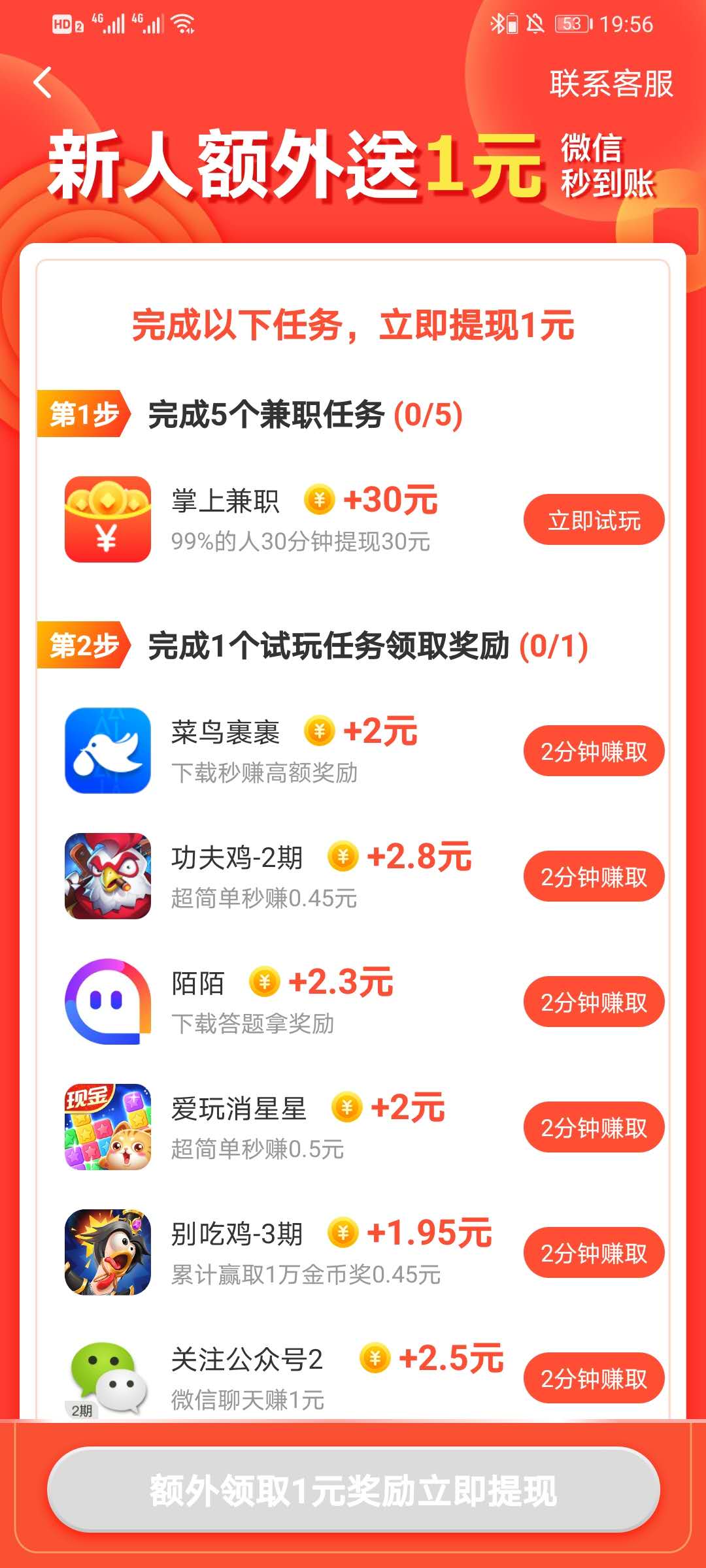Tap 2分钟赚取 for 菜鸟裹裹
Viewport: 706px width, 1568px height.
pyautogui.click(x=594, y=751)
